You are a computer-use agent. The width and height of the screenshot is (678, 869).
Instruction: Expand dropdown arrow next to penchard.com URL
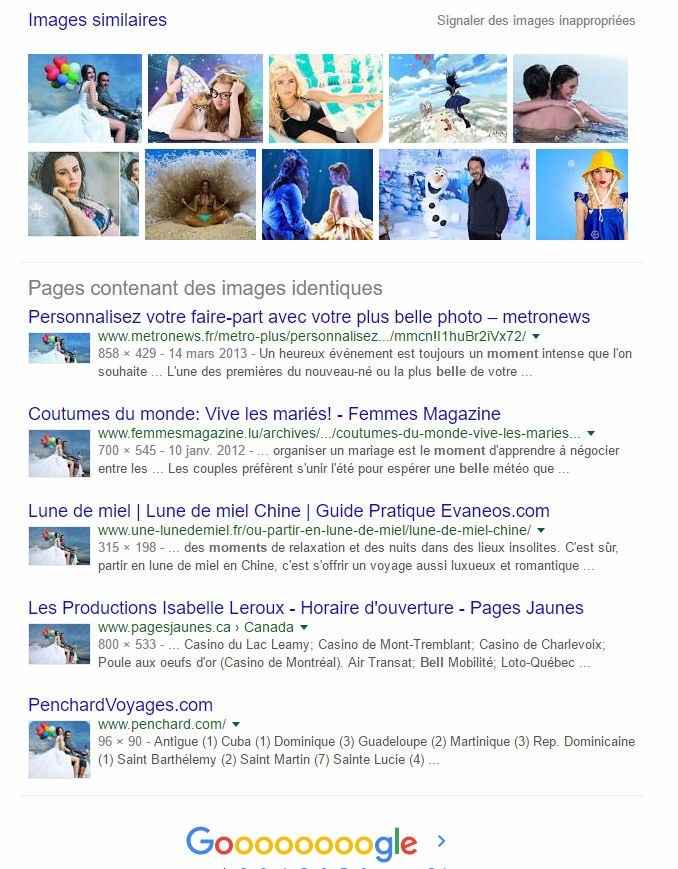236,725
